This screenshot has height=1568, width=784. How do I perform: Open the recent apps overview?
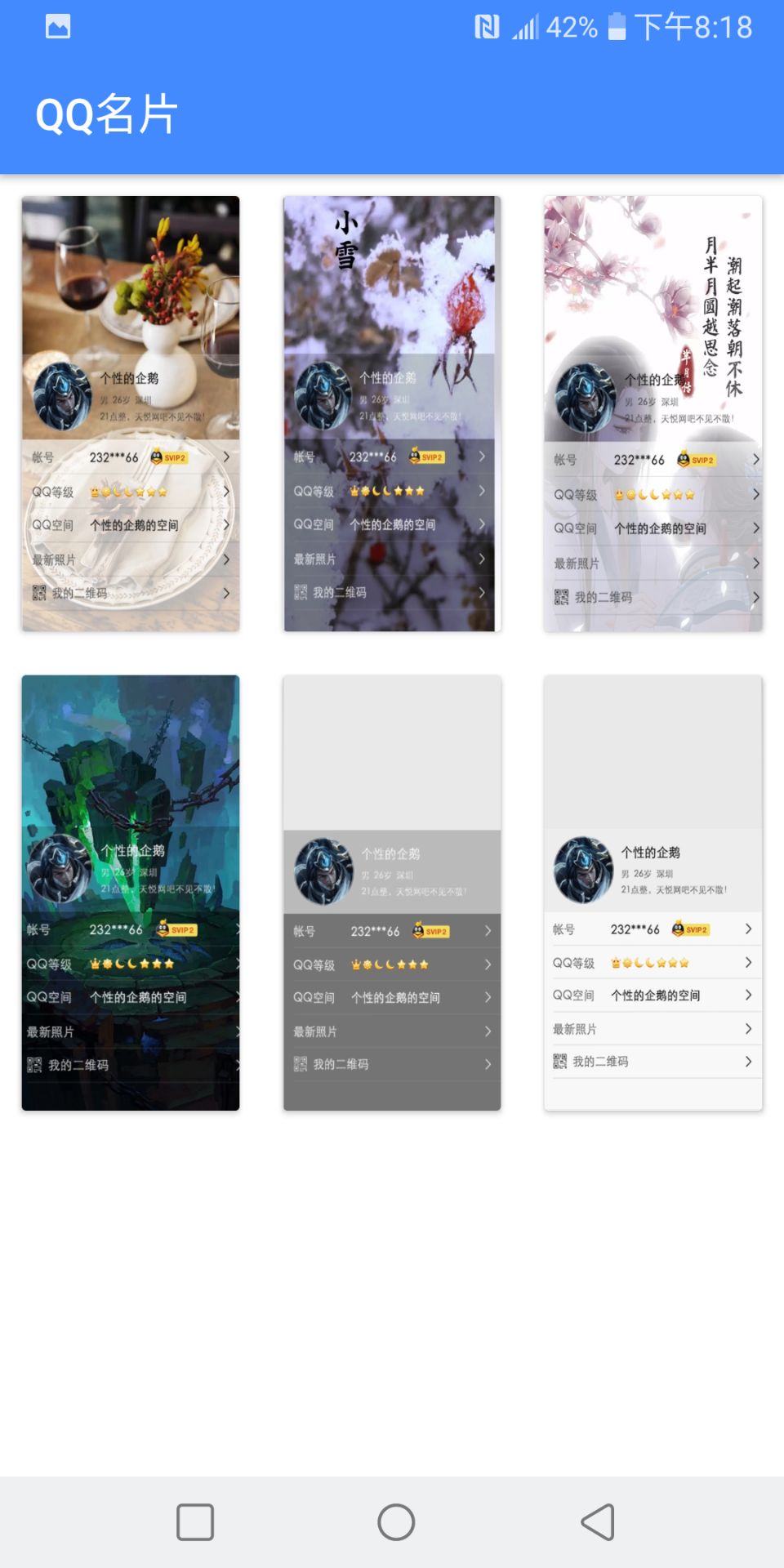pyautogui.click(x=195, y=1522)
